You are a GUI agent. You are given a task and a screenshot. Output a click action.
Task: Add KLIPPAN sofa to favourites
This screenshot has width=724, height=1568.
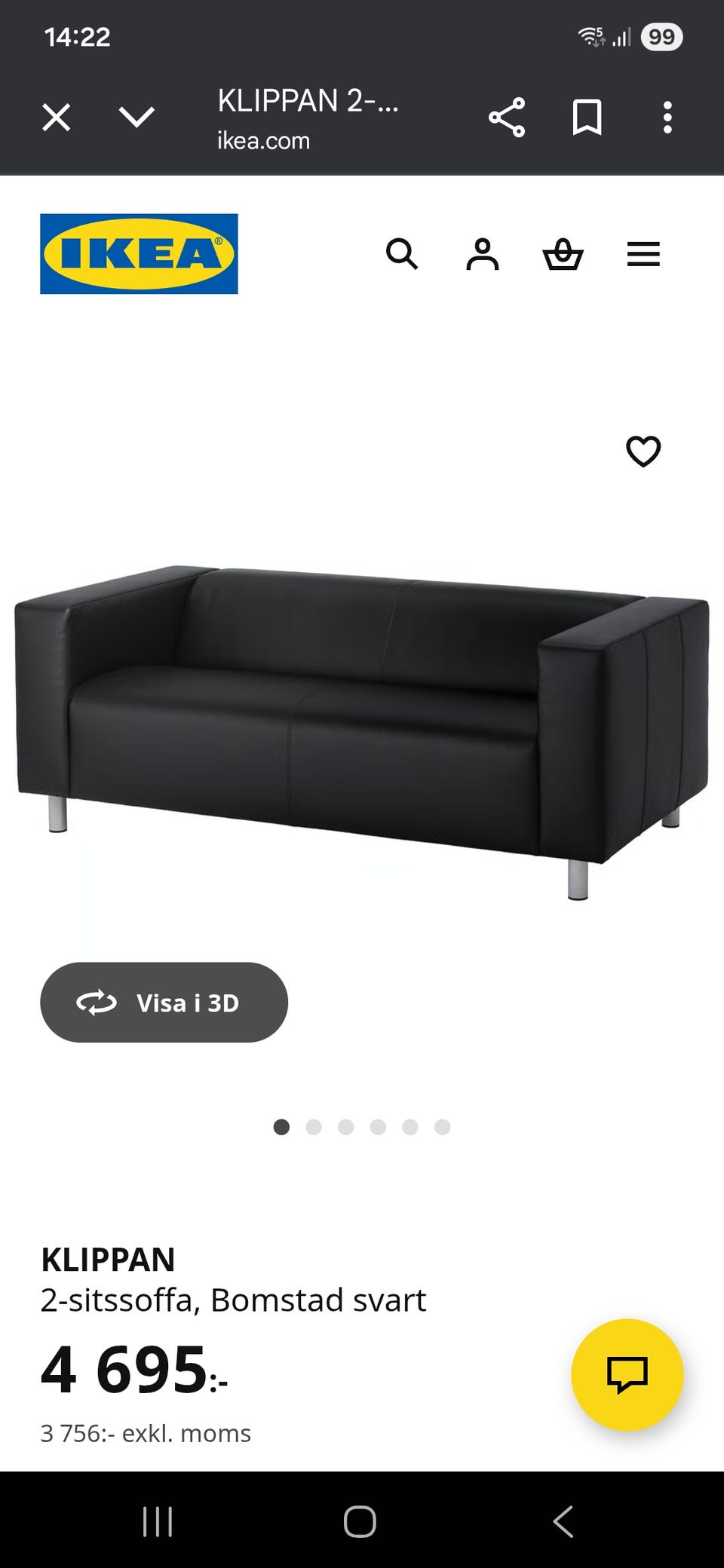coord(643,452)
